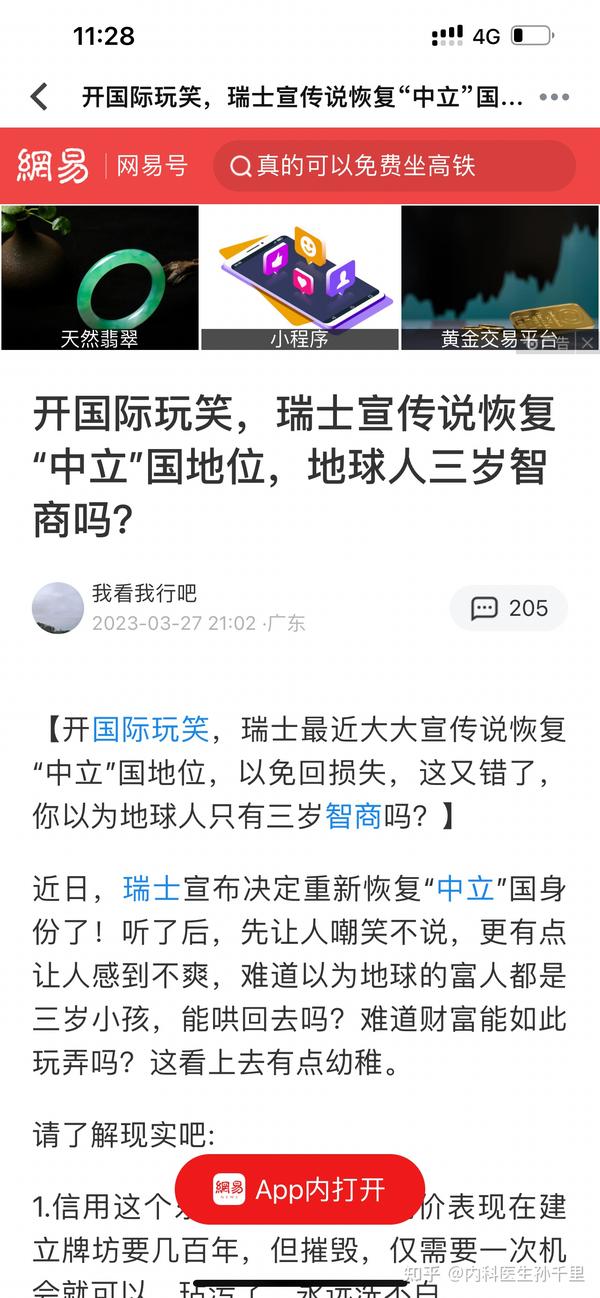This screenshot has height=1298, width=600.
Task: Close the ad banner with the X
Action: [588, 342]
